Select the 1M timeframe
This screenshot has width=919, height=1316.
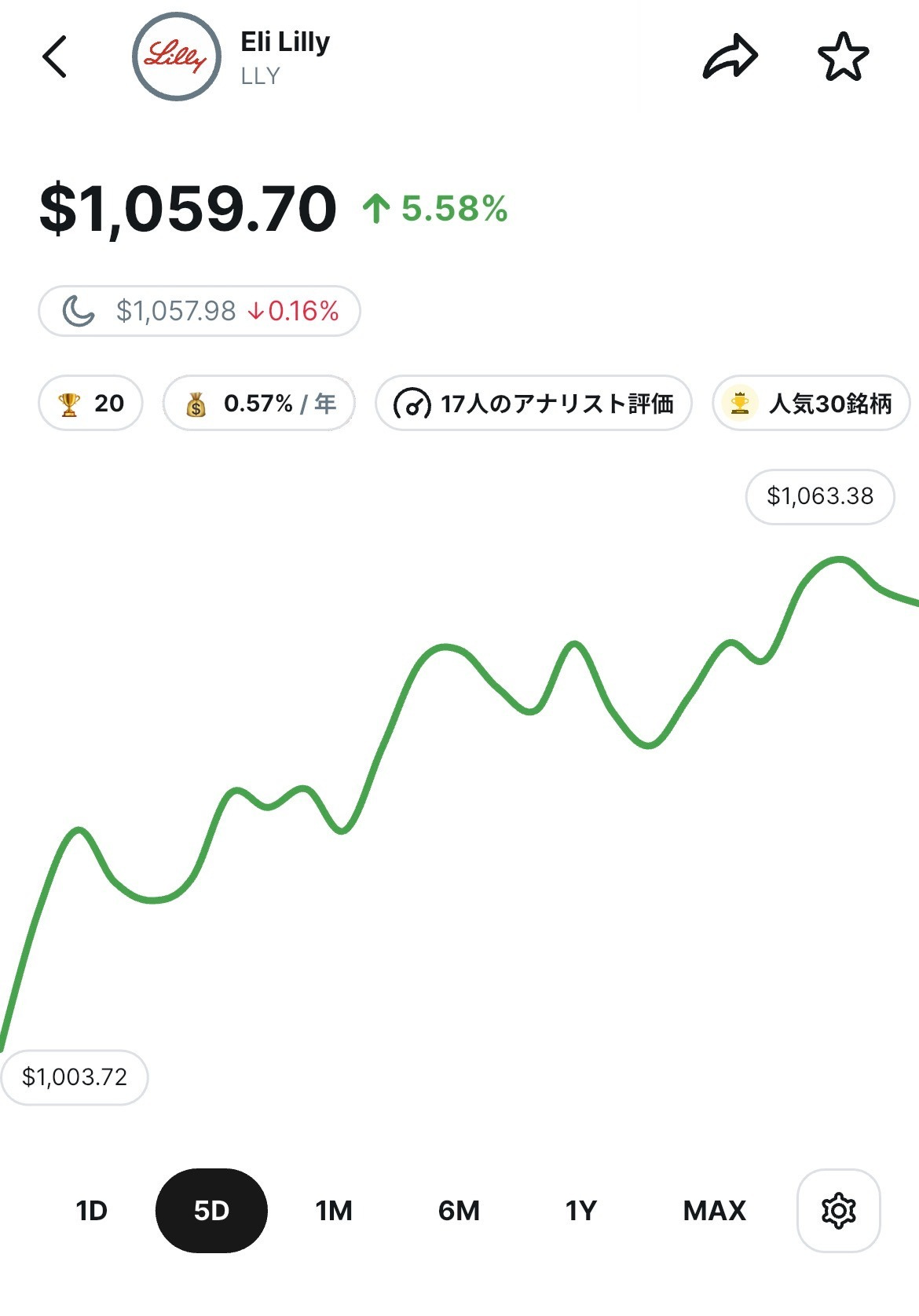(335, 1212)
